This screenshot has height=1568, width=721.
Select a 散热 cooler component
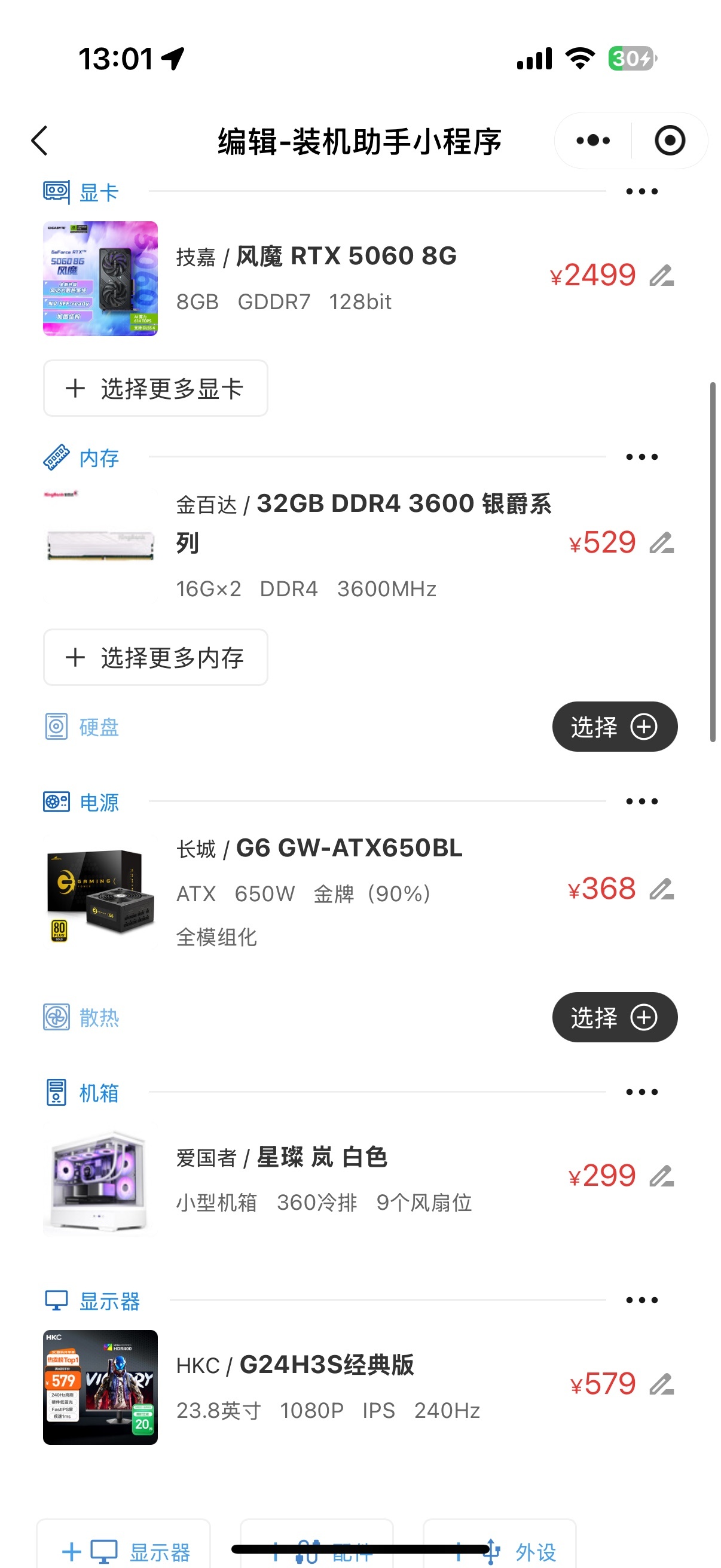[x=614, y=1017]
